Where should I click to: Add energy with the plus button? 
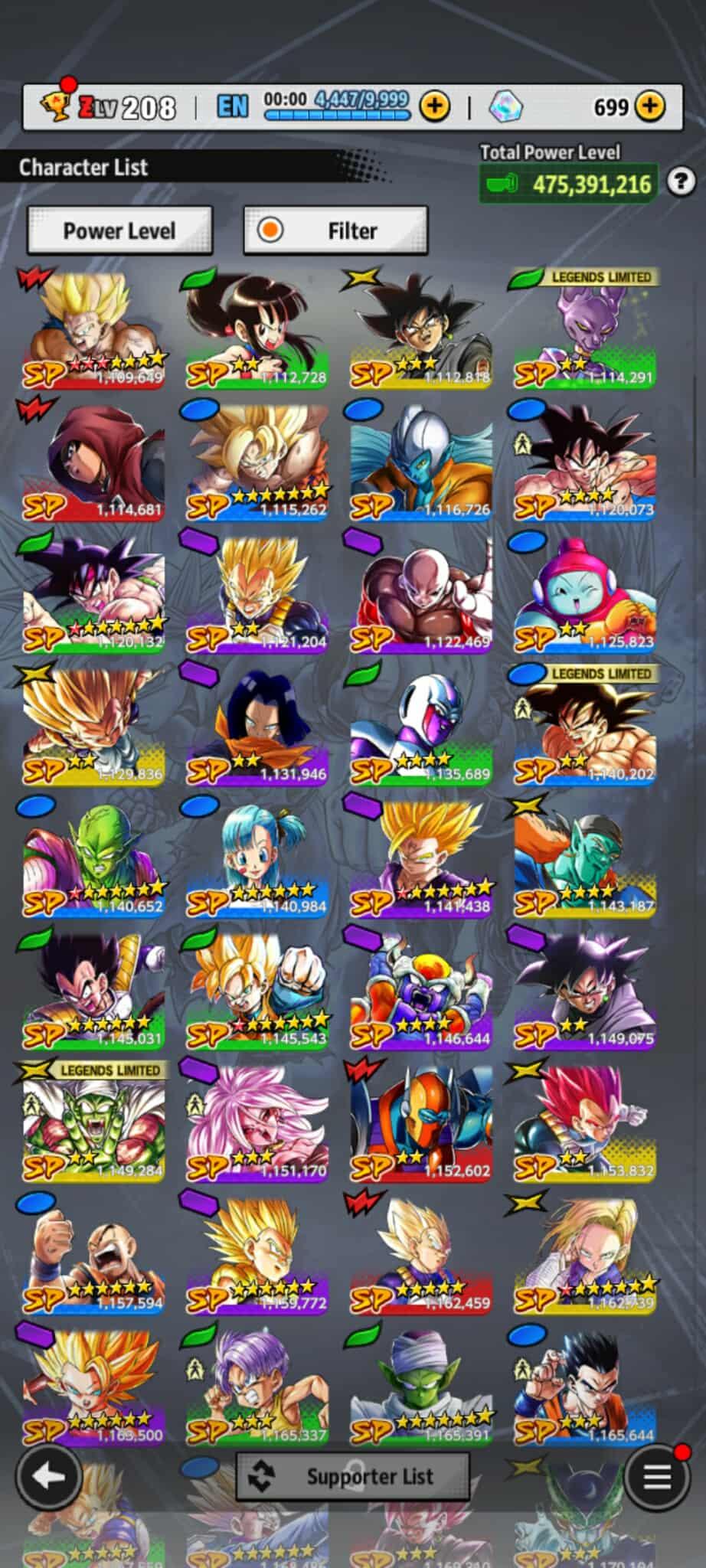click(x=435, y=106)
